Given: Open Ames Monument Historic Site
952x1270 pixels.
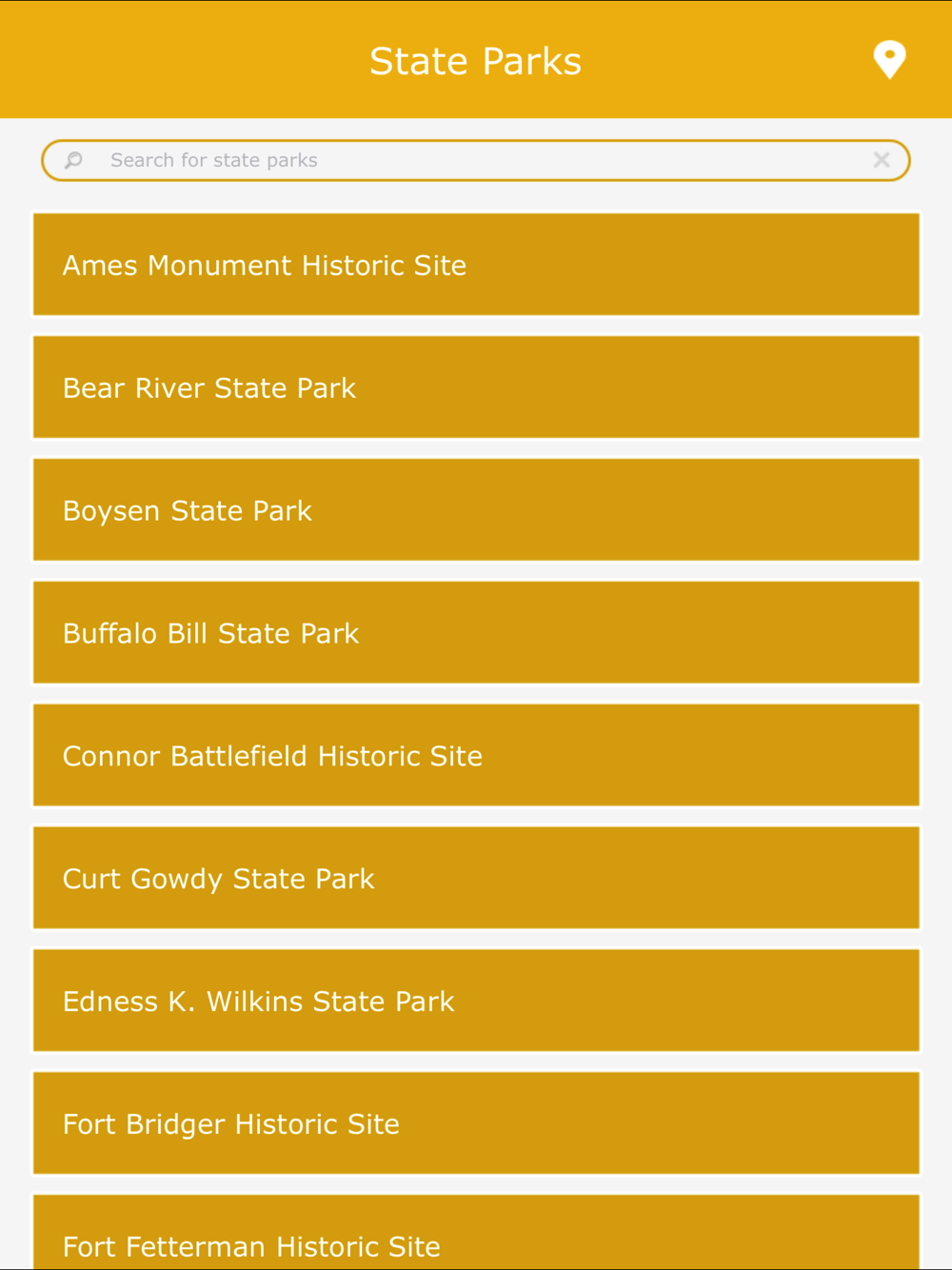Looking at the screenshot, I should pos(476,265).
